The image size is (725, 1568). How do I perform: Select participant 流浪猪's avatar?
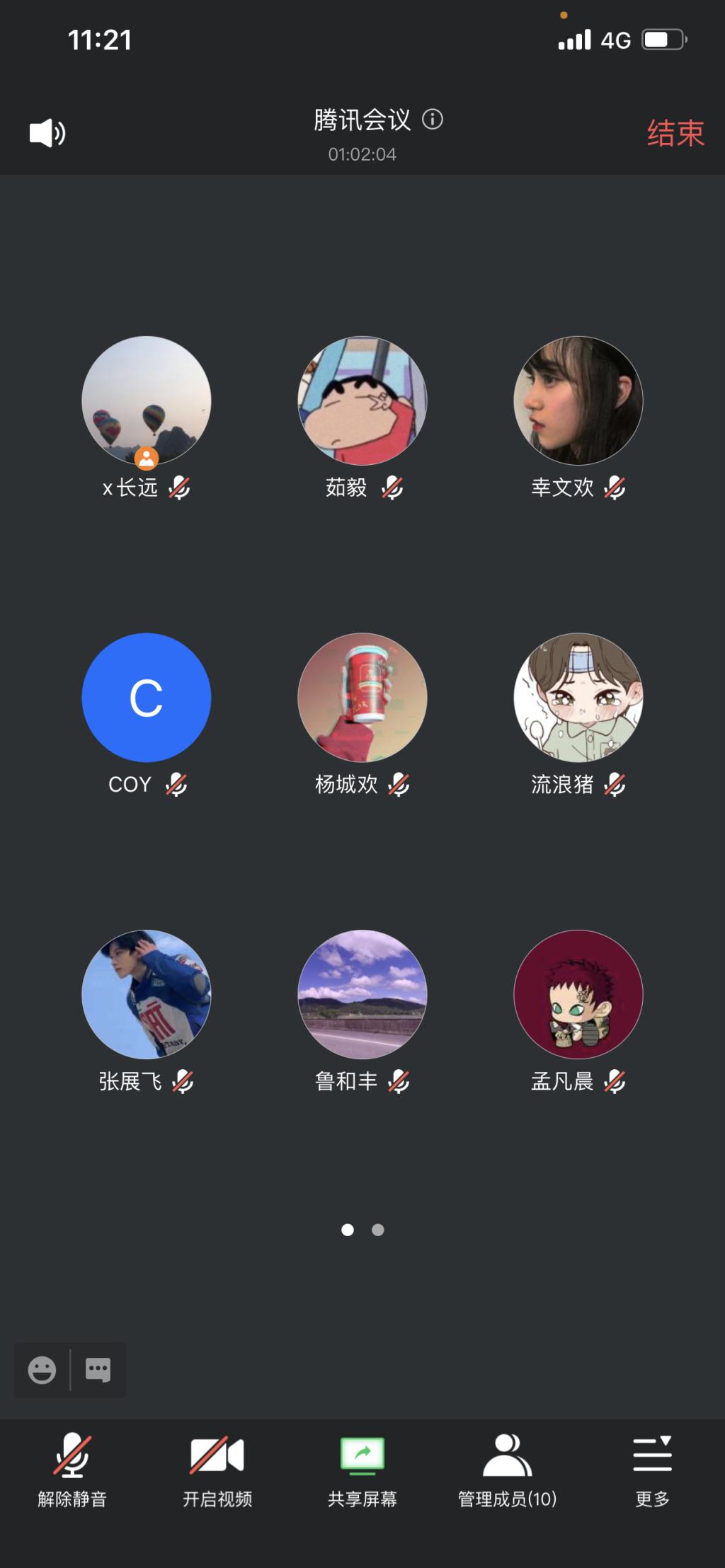tap(578, 697)
